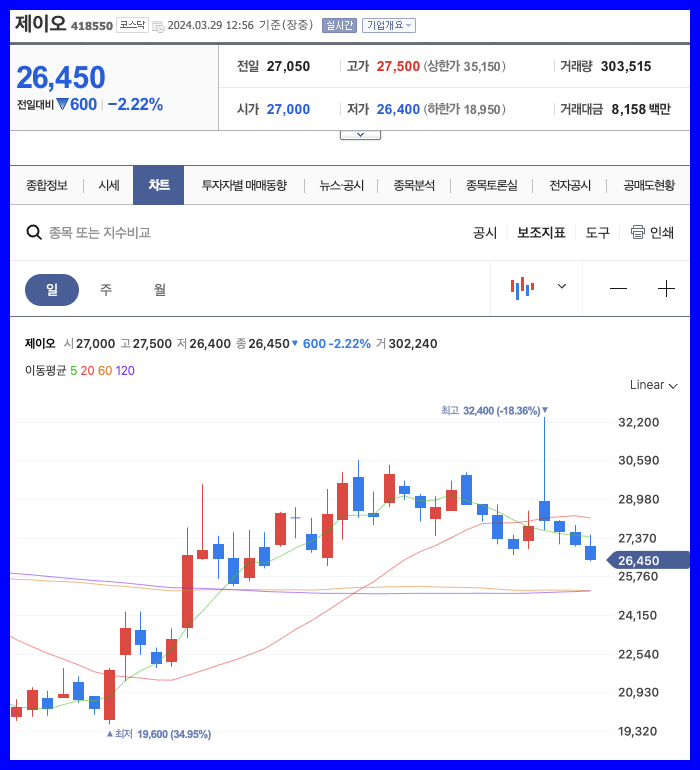Open the Linear scale dropdown
Screen dimensions: 700x770
(654, 385)
